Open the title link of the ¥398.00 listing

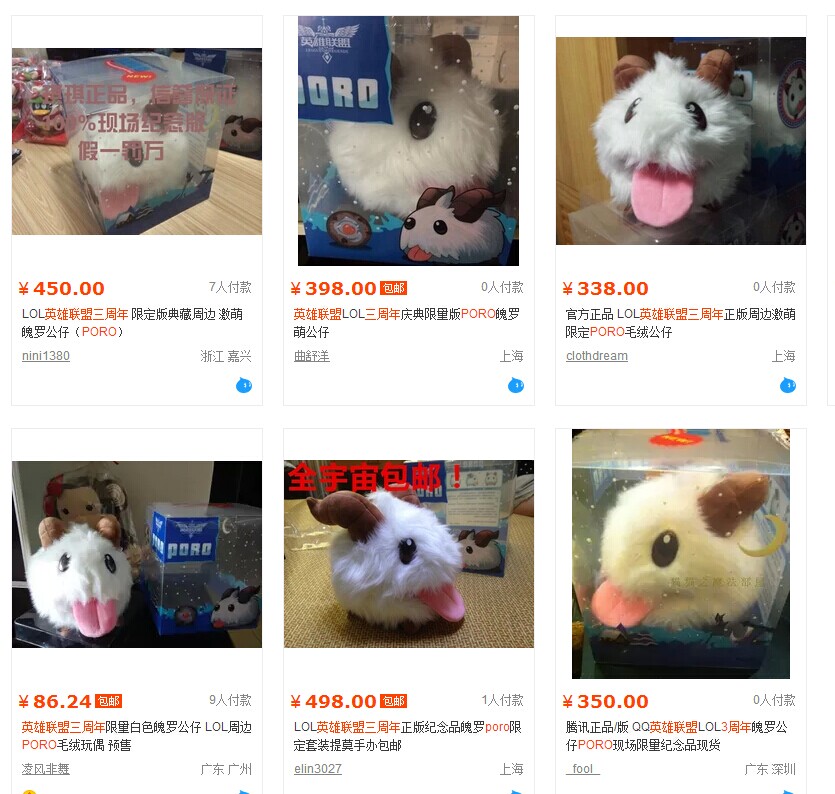tap(407, 322)
